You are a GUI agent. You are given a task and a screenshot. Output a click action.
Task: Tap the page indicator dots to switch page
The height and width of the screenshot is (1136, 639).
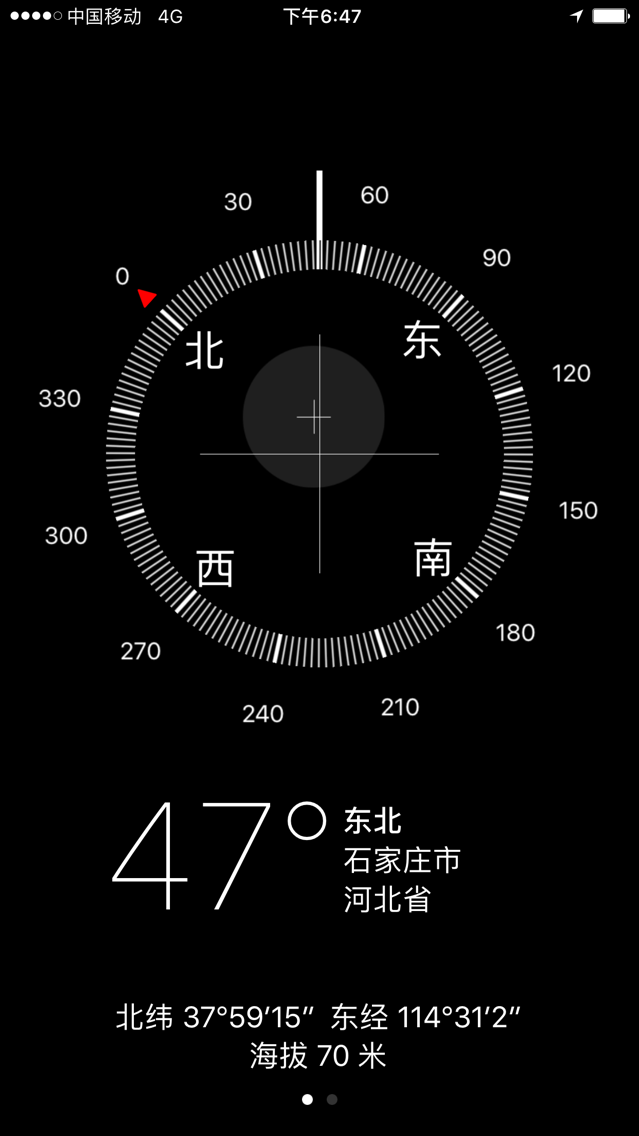point(320,1099)
